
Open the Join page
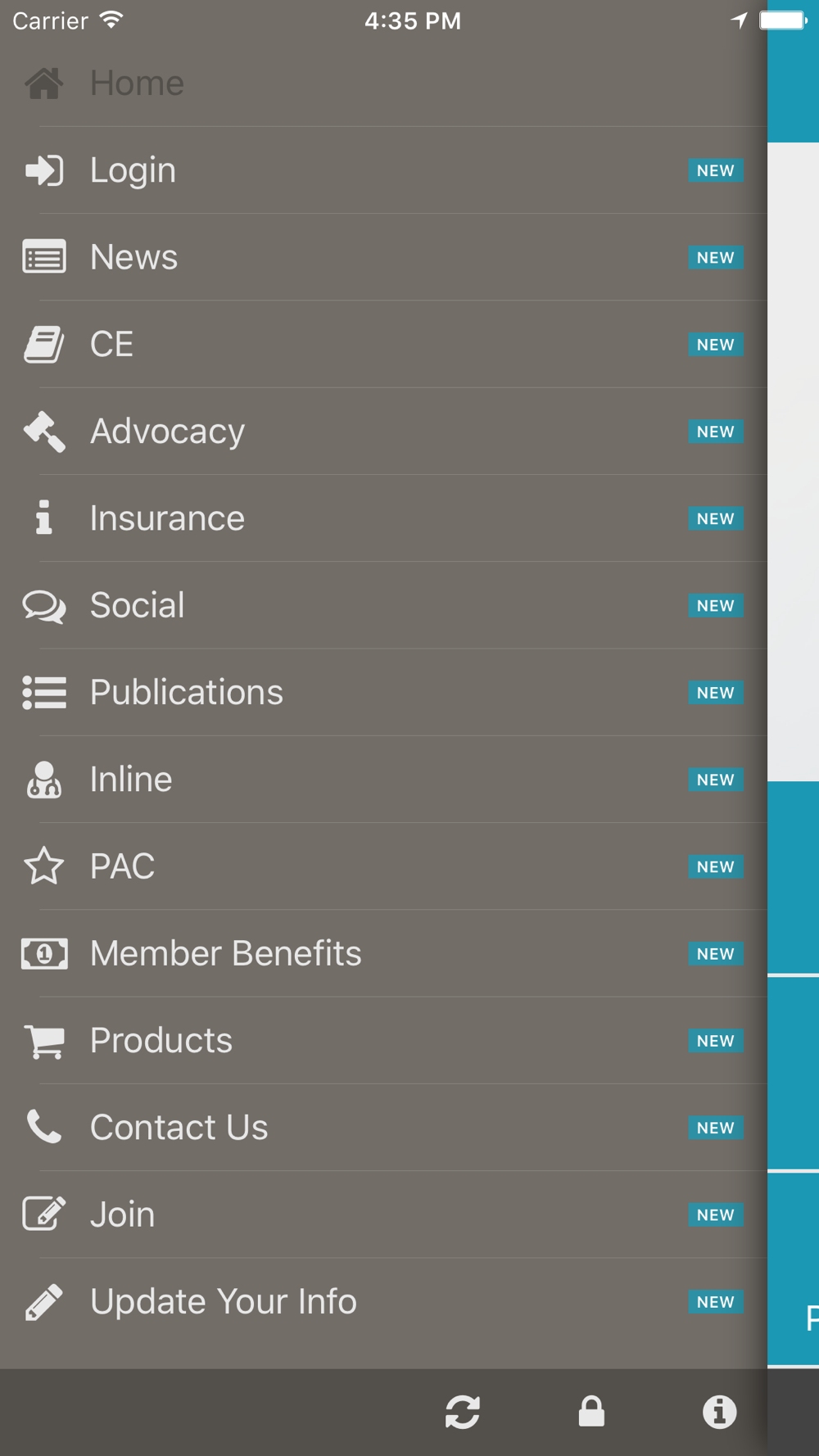point(383,1214)
